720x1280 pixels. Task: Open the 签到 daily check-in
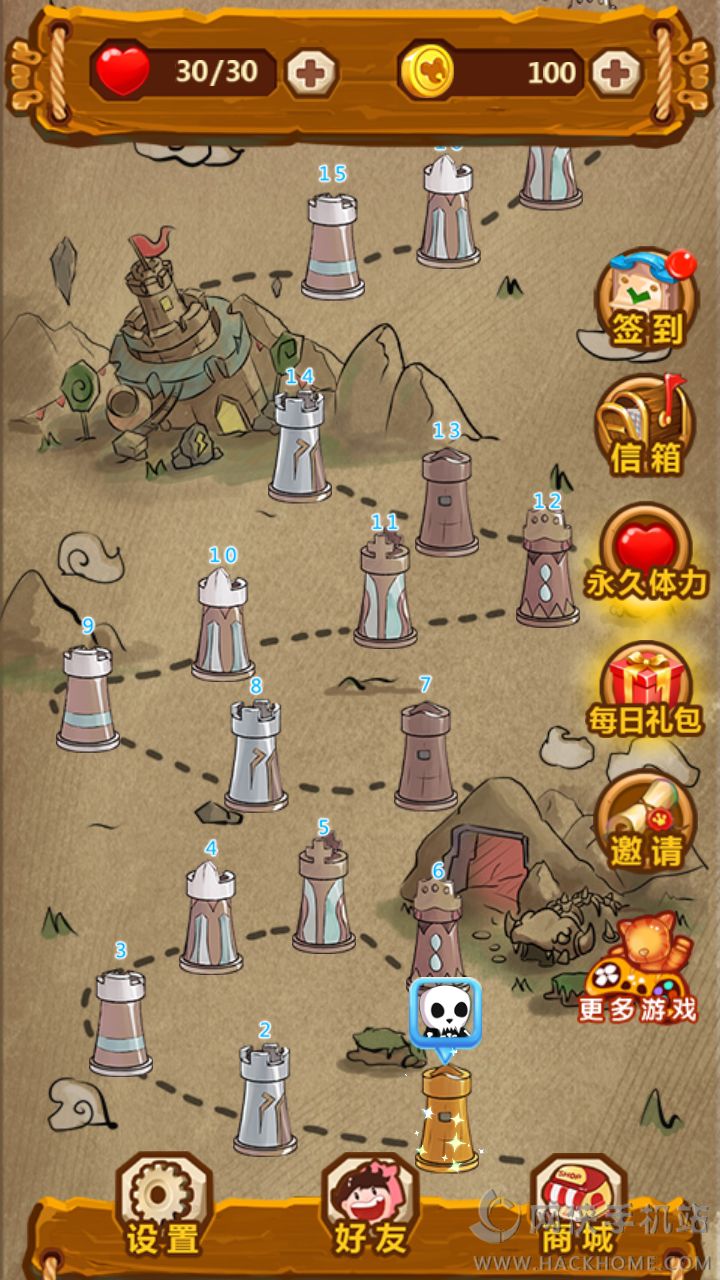point(647,300)
